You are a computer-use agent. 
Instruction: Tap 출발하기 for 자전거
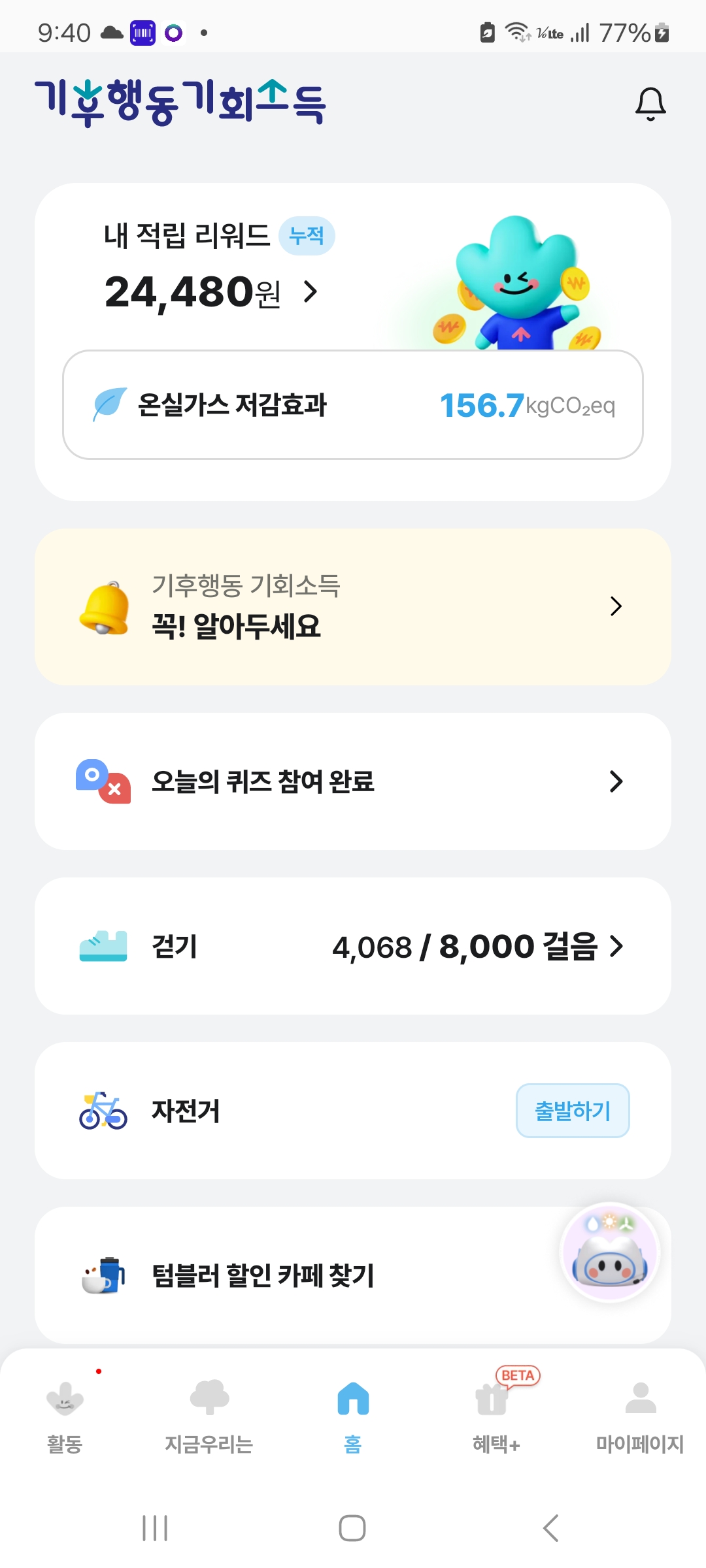pyautogui.click(x=573, y=1111)
